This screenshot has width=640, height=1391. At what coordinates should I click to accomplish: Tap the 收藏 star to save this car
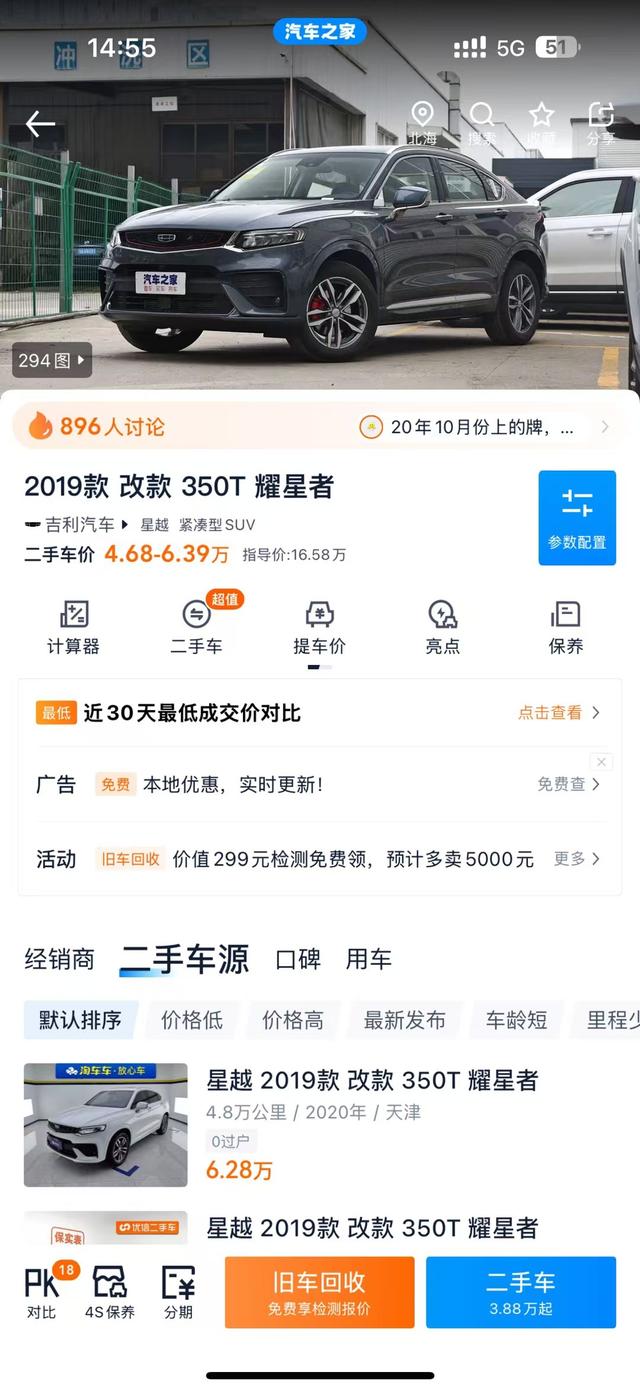point(541,123)
